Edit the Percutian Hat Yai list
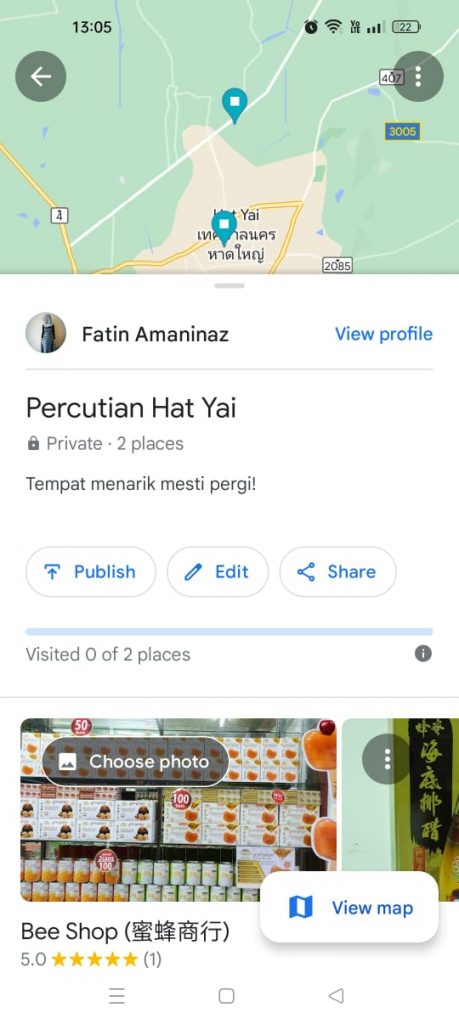Image resolution: width=459 pixels, height=1024 pixels. click(x=217, y=571)
